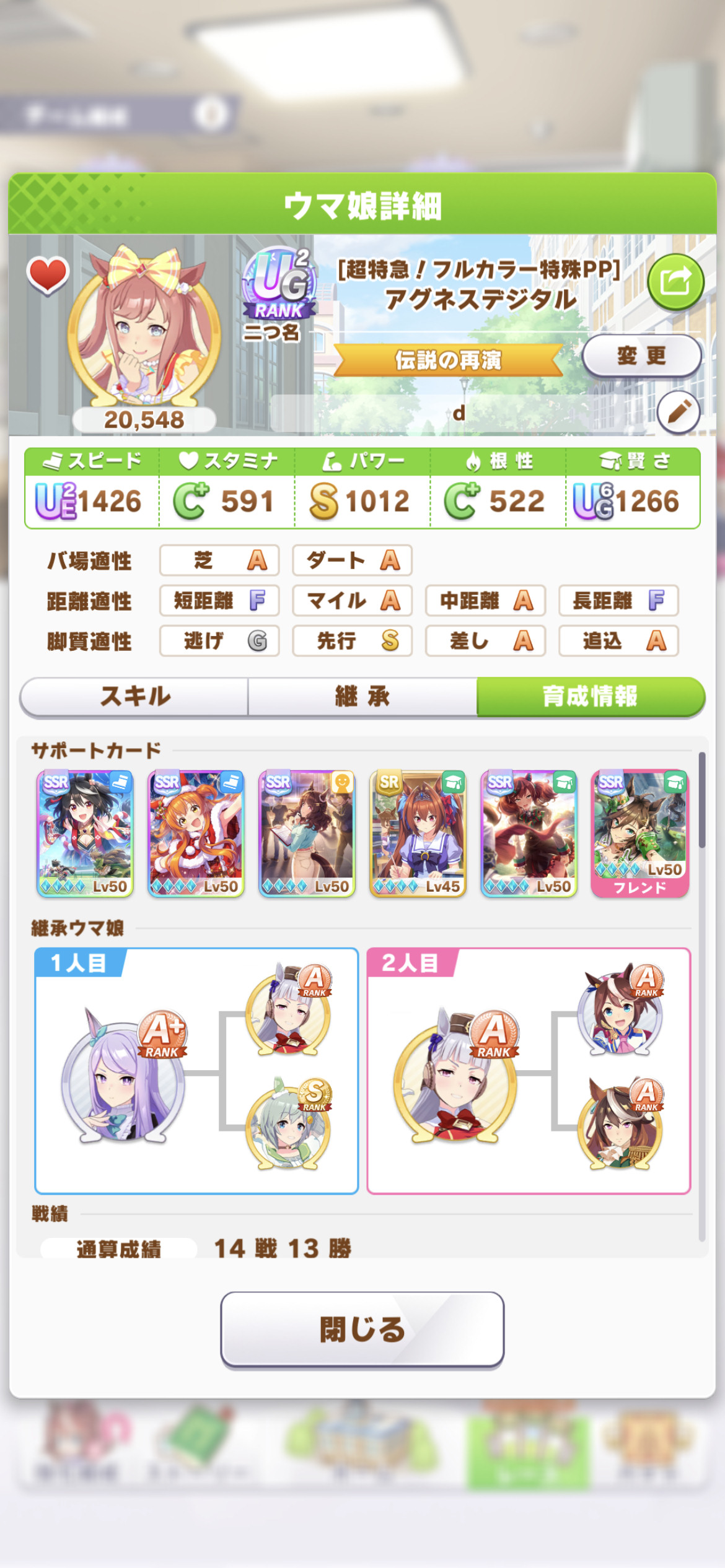The image size is (725, 1568).
Task: Open the Santa-costume SSR support card
Action: pos(196,834)
